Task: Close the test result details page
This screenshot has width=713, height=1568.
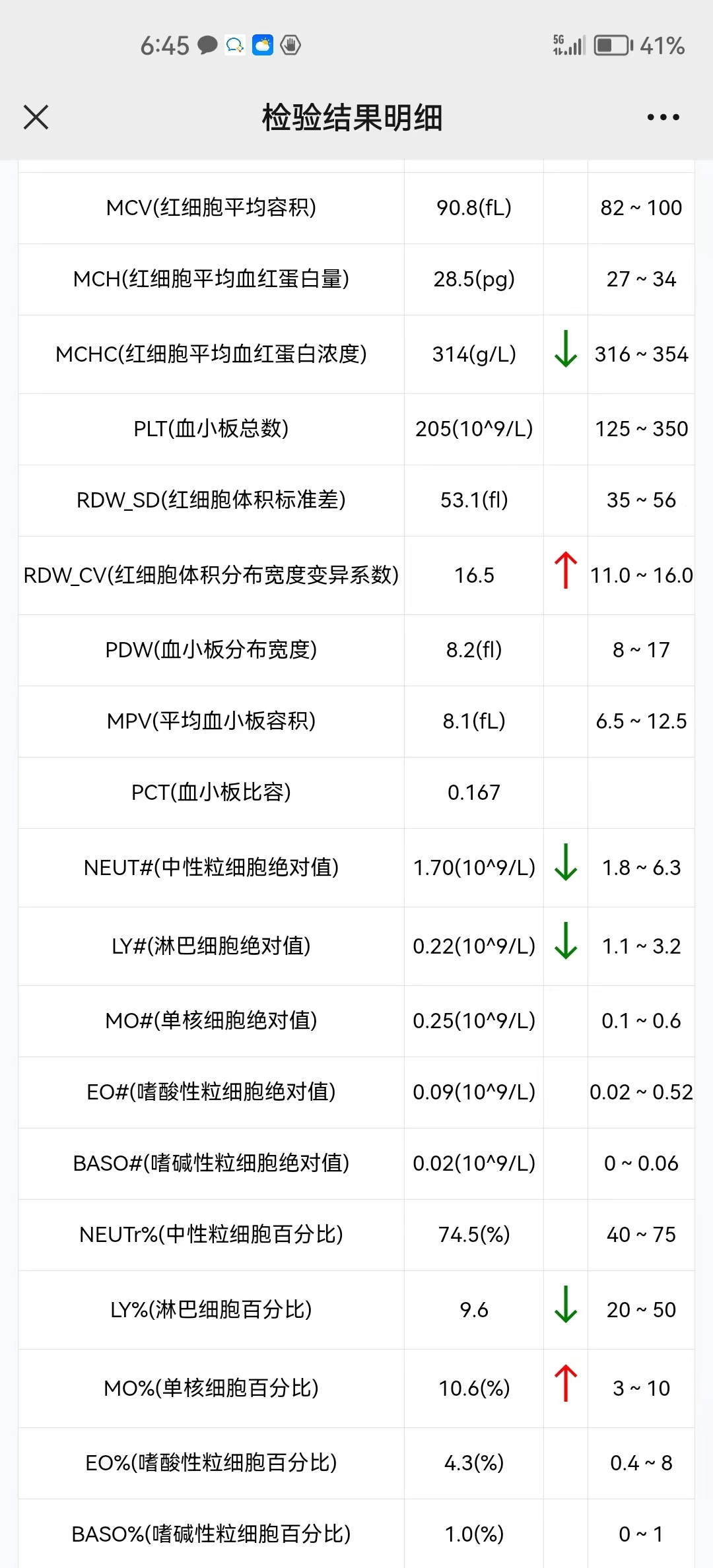Action: pos(36,117)
